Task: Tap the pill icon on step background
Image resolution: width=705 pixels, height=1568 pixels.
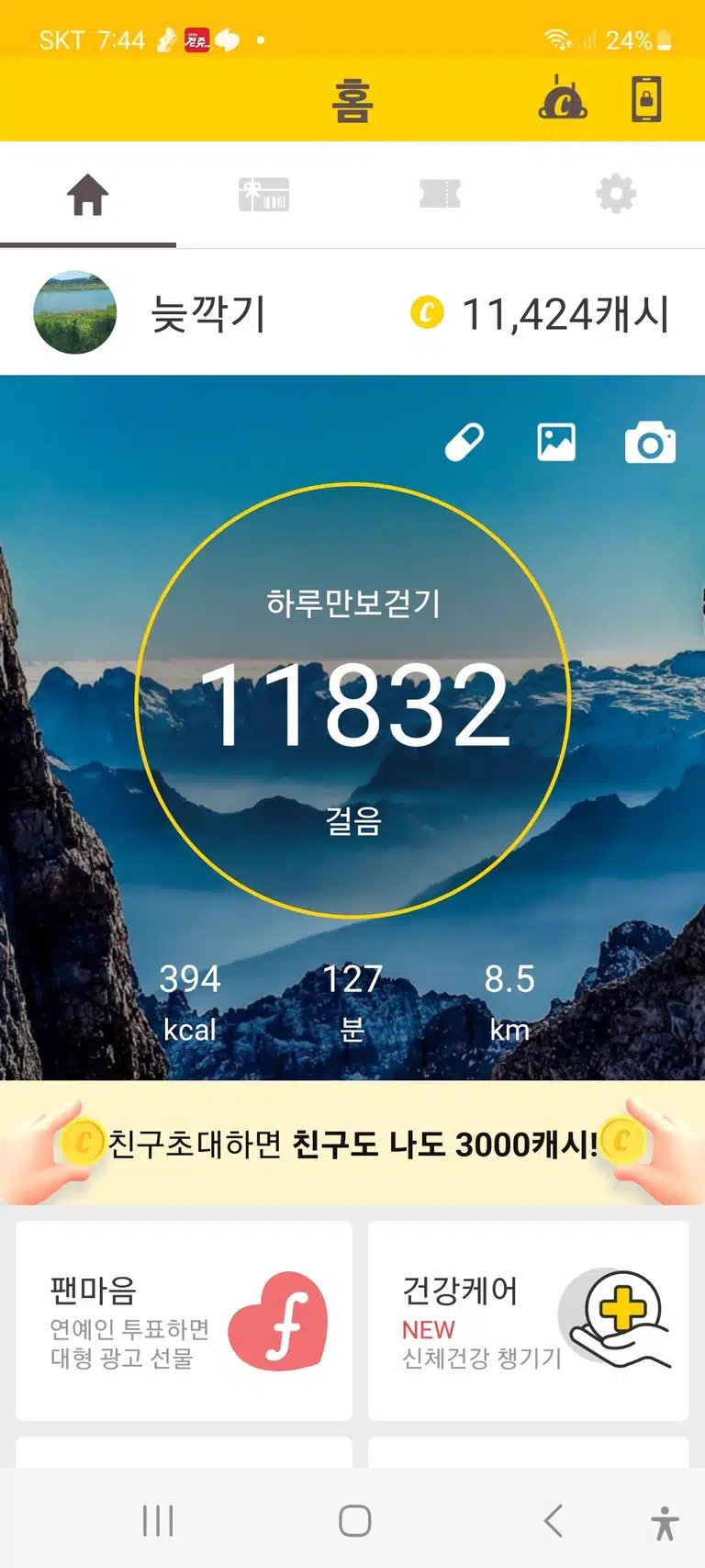Action: pos(464,442)
